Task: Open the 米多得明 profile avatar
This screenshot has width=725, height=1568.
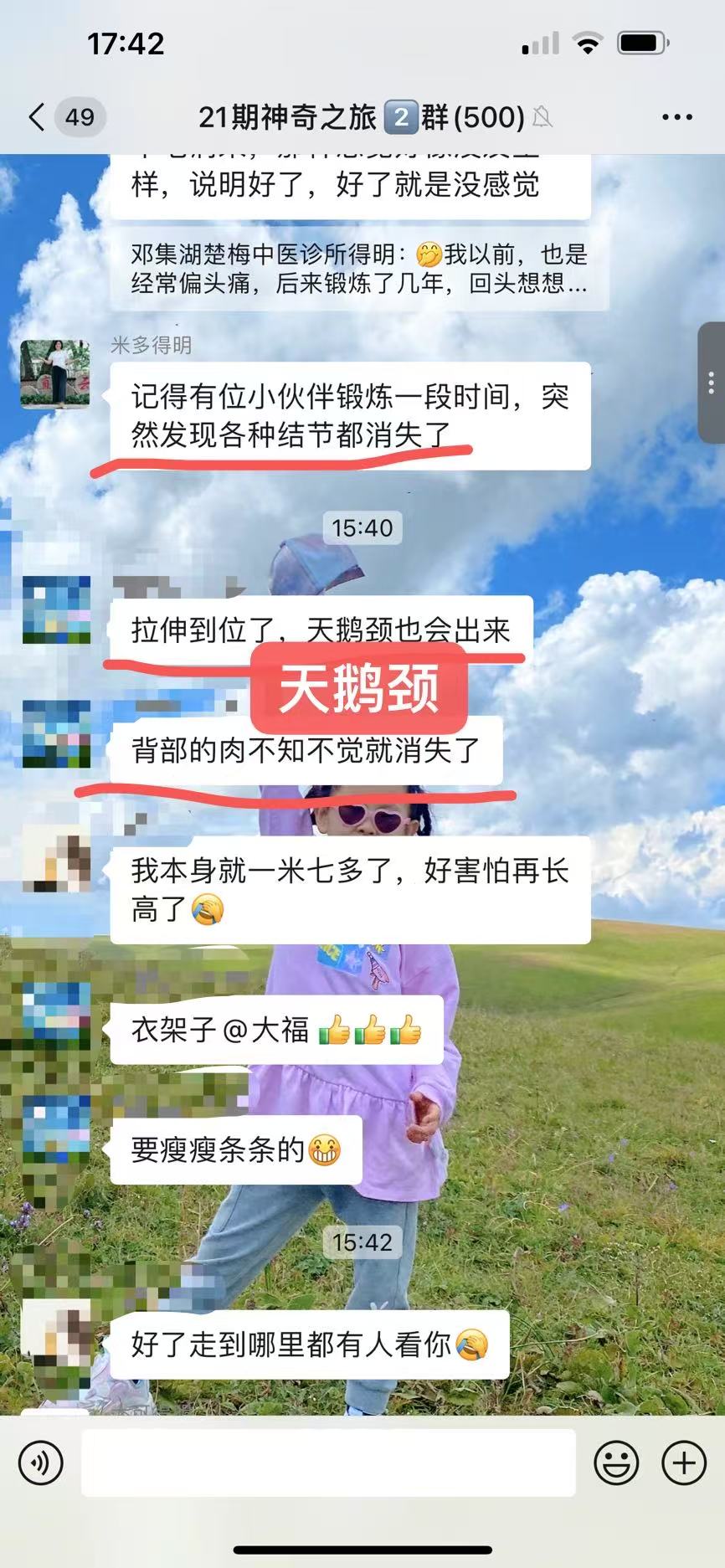Action: [55, 374]
